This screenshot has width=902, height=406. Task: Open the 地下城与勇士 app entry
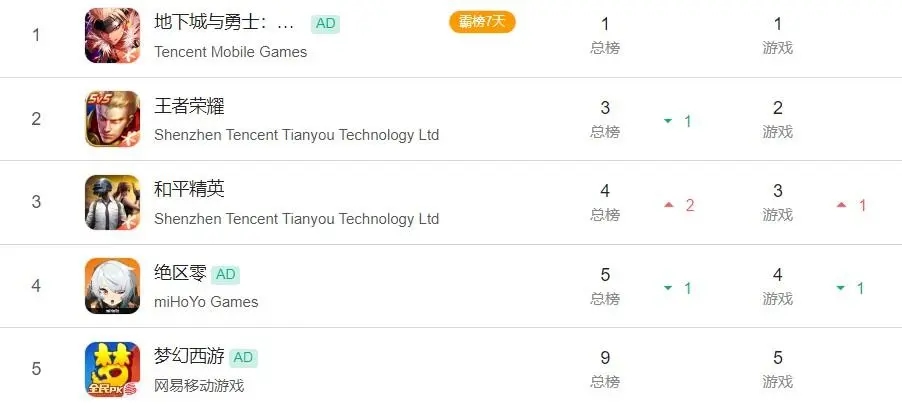pyautogui.click(x=224, y=22)
